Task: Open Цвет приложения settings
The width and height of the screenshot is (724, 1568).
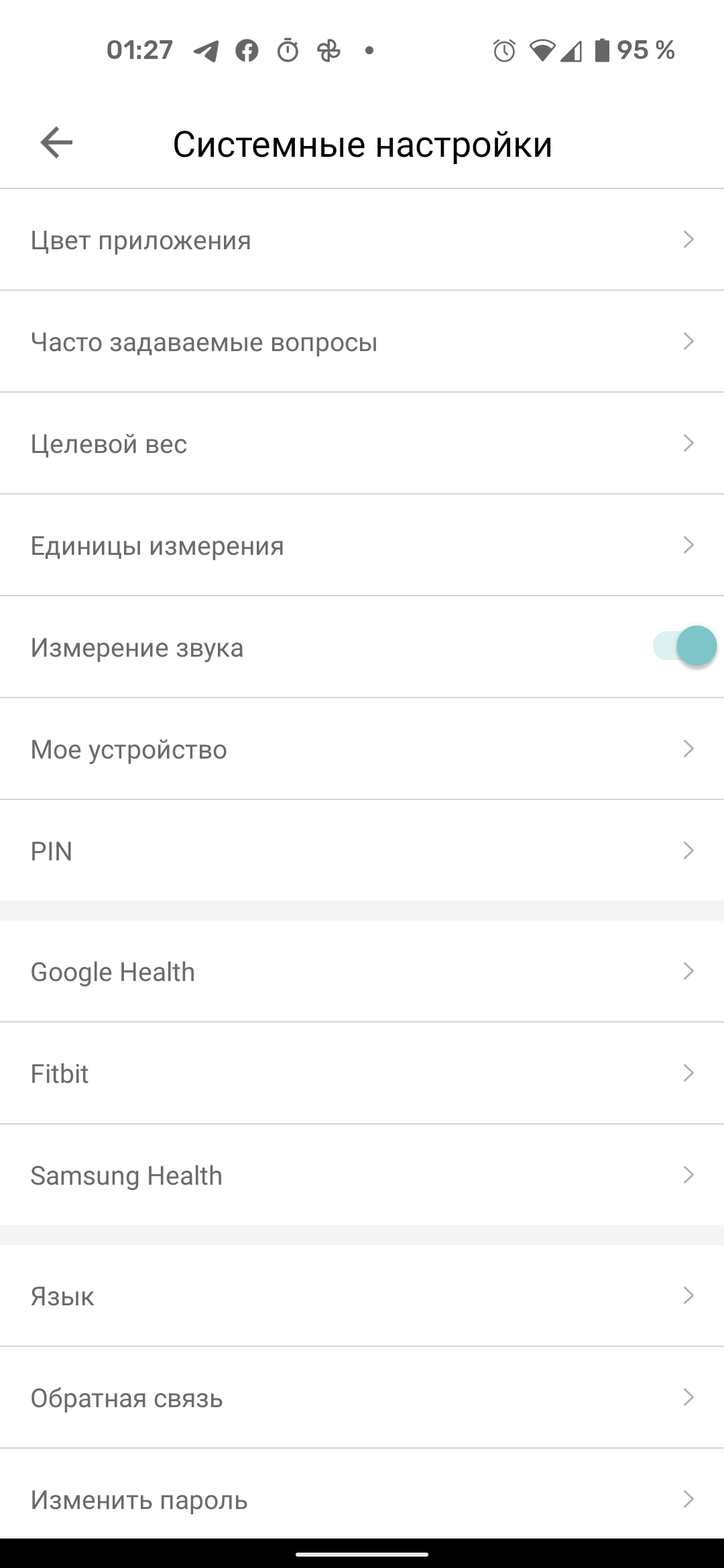Action: [362, 240]
